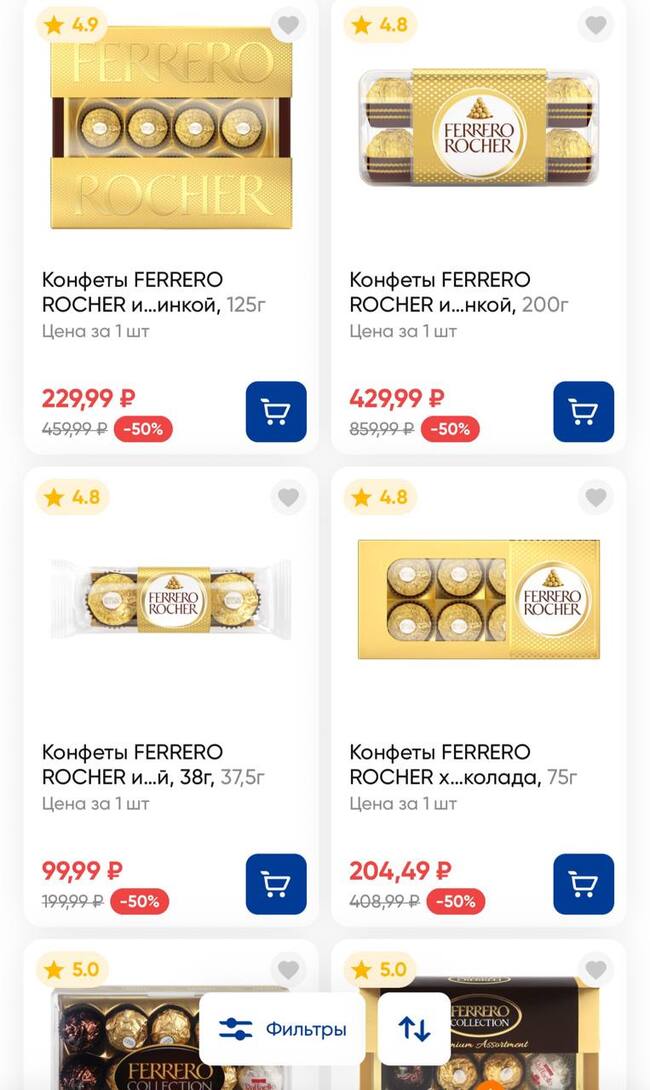Viewport: 650px width, 1090px height.
Task: Save Ferrero Rocher 75г to favorites
Action: [596, 497]
